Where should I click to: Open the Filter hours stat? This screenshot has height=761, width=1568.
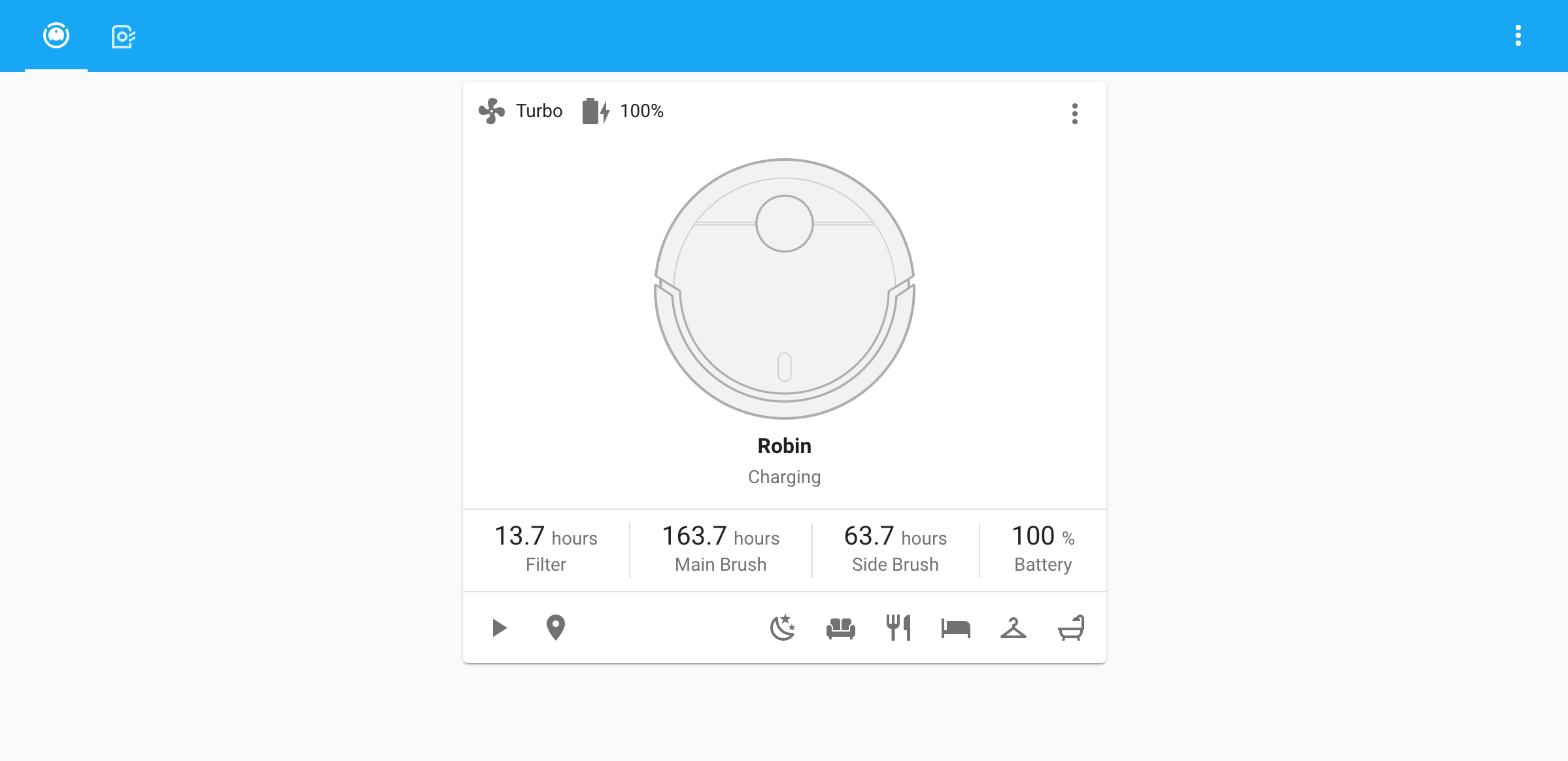point(546,549)
